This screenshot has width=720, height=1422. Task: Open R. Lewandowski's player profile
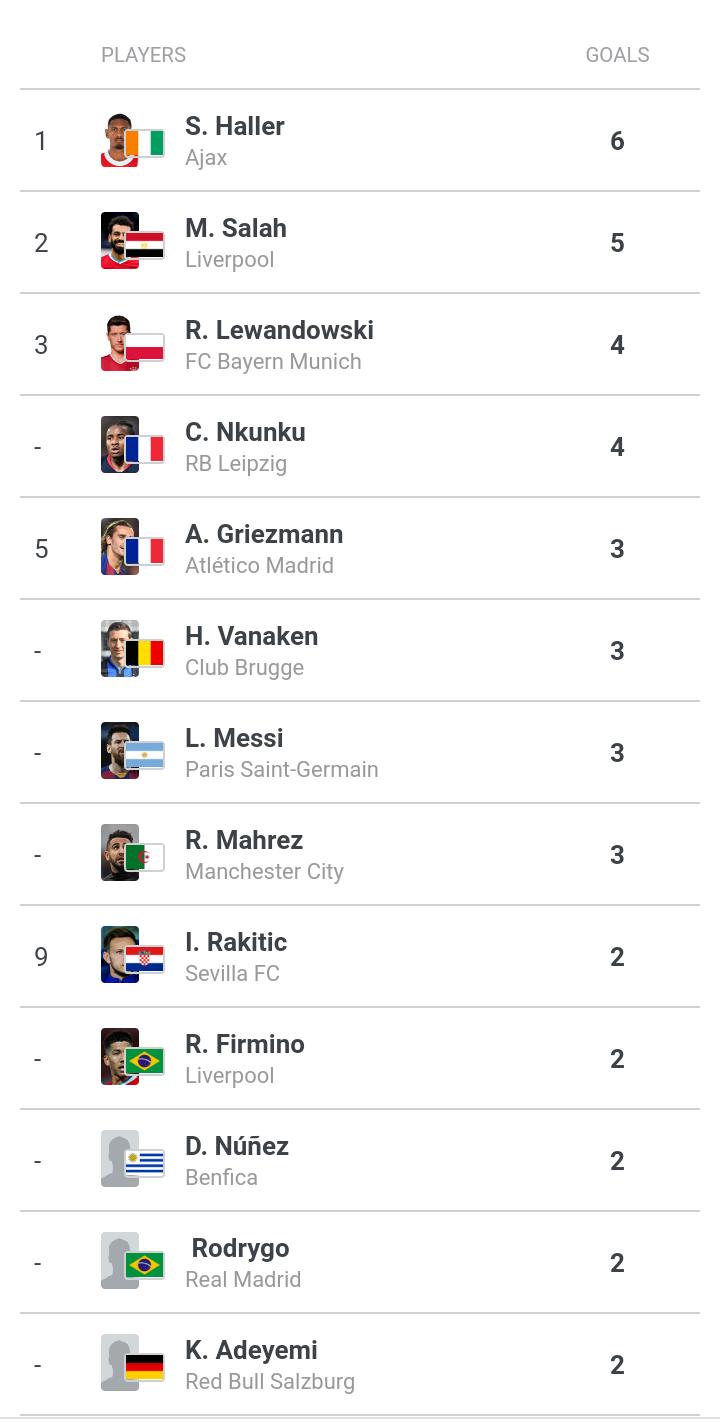[360, 345]
